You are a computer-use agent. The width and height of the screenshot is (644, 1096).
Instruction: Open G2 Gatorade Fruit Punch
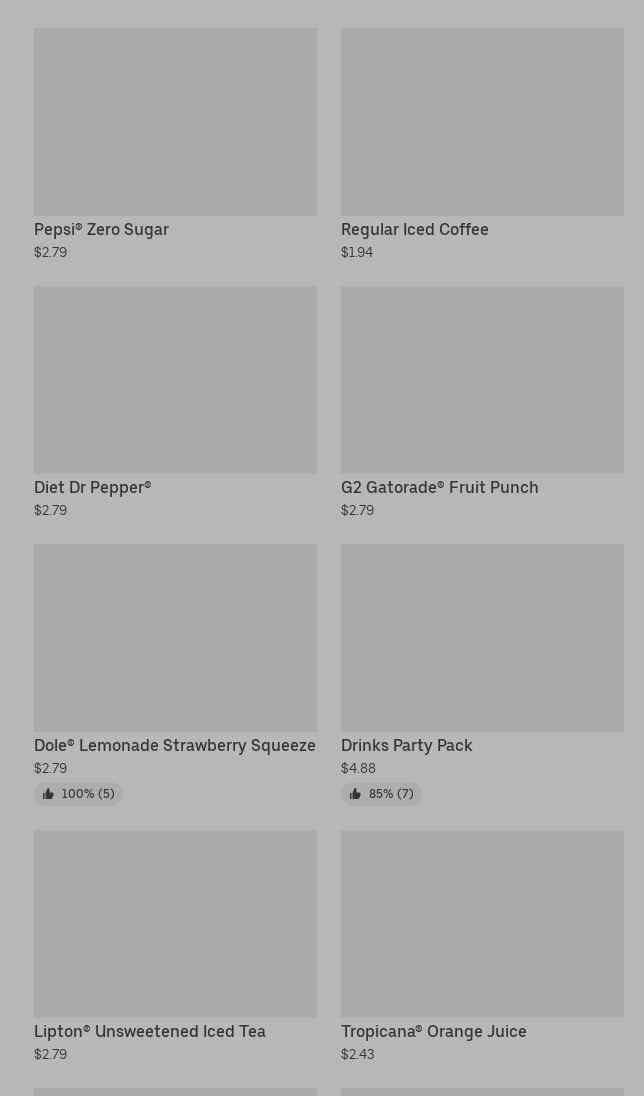click(482, 402)
